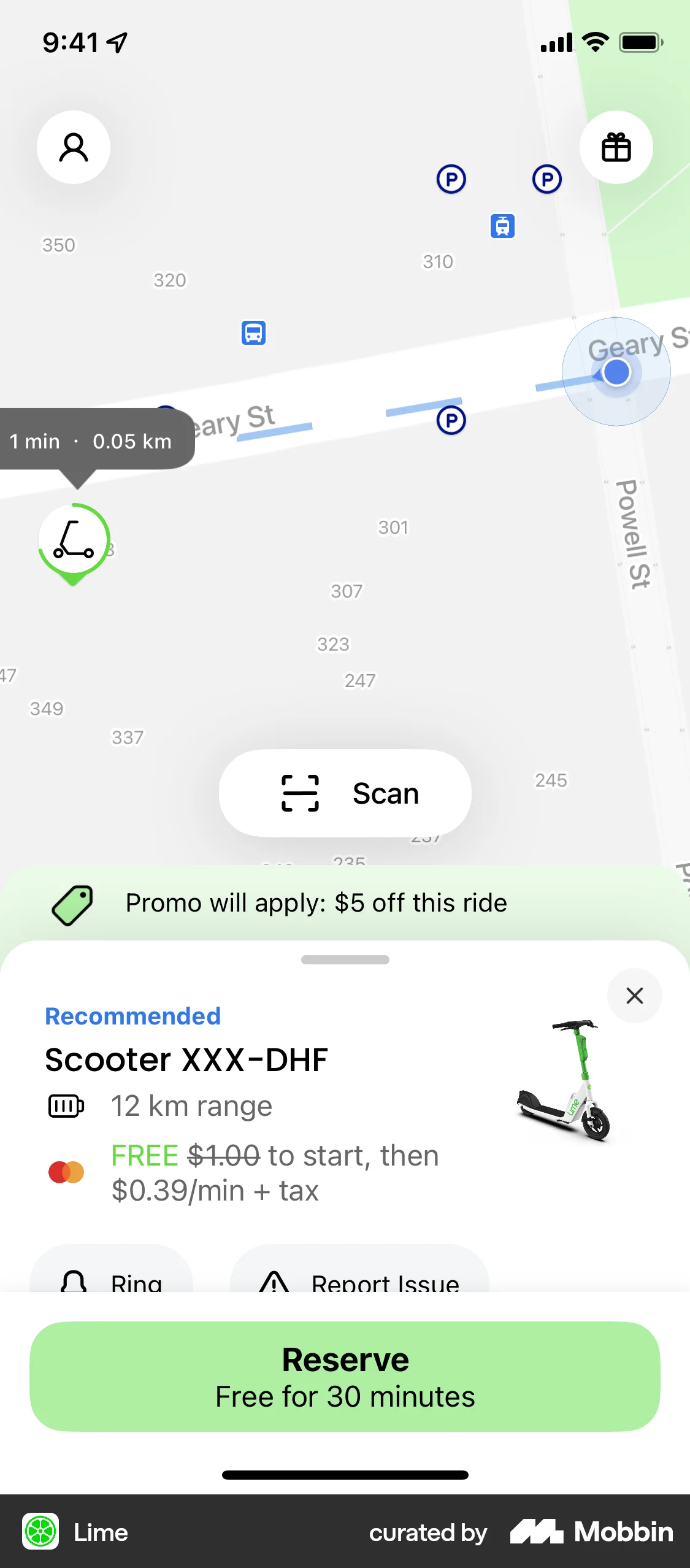Open the rewards gift icon top right
This screenshot has height=1568, width=690.
click(x=616, y=147)
